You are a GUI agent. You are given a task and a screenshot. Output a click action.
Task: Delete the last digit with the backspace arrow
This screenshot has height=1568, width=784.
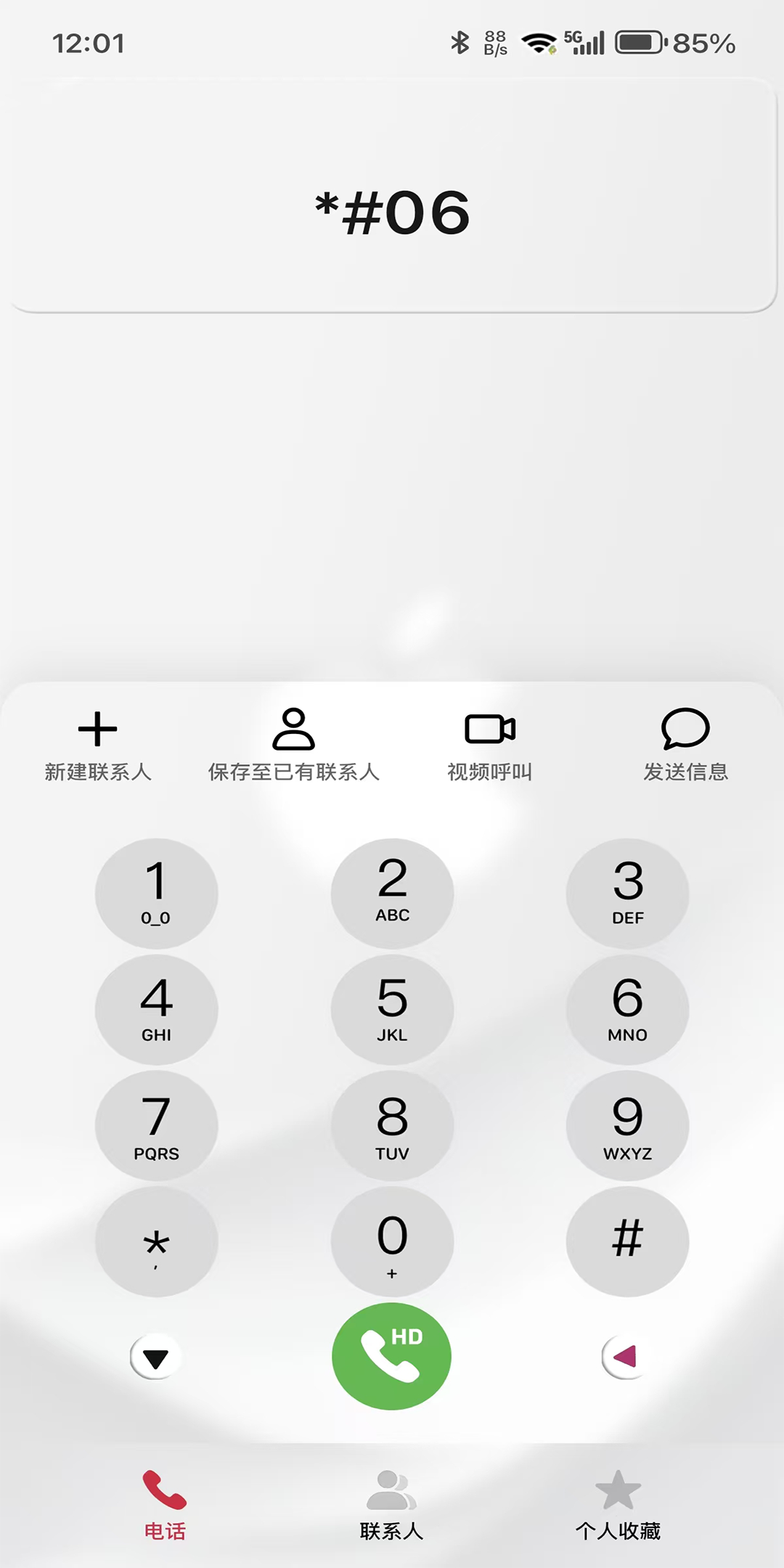click(626, 1356)
